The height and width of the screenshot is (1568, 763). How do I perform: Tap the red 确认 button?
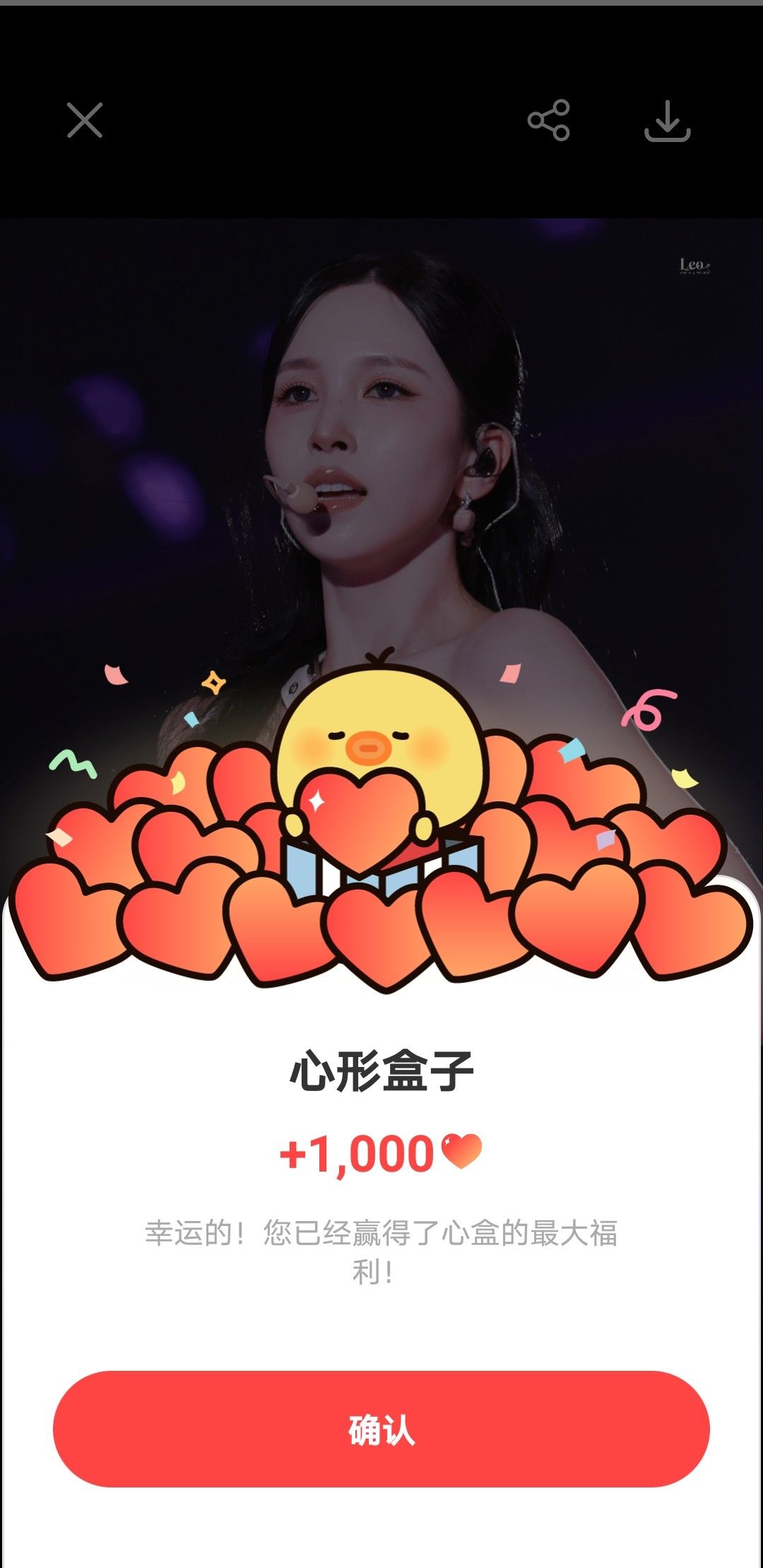click(381, 1429)
